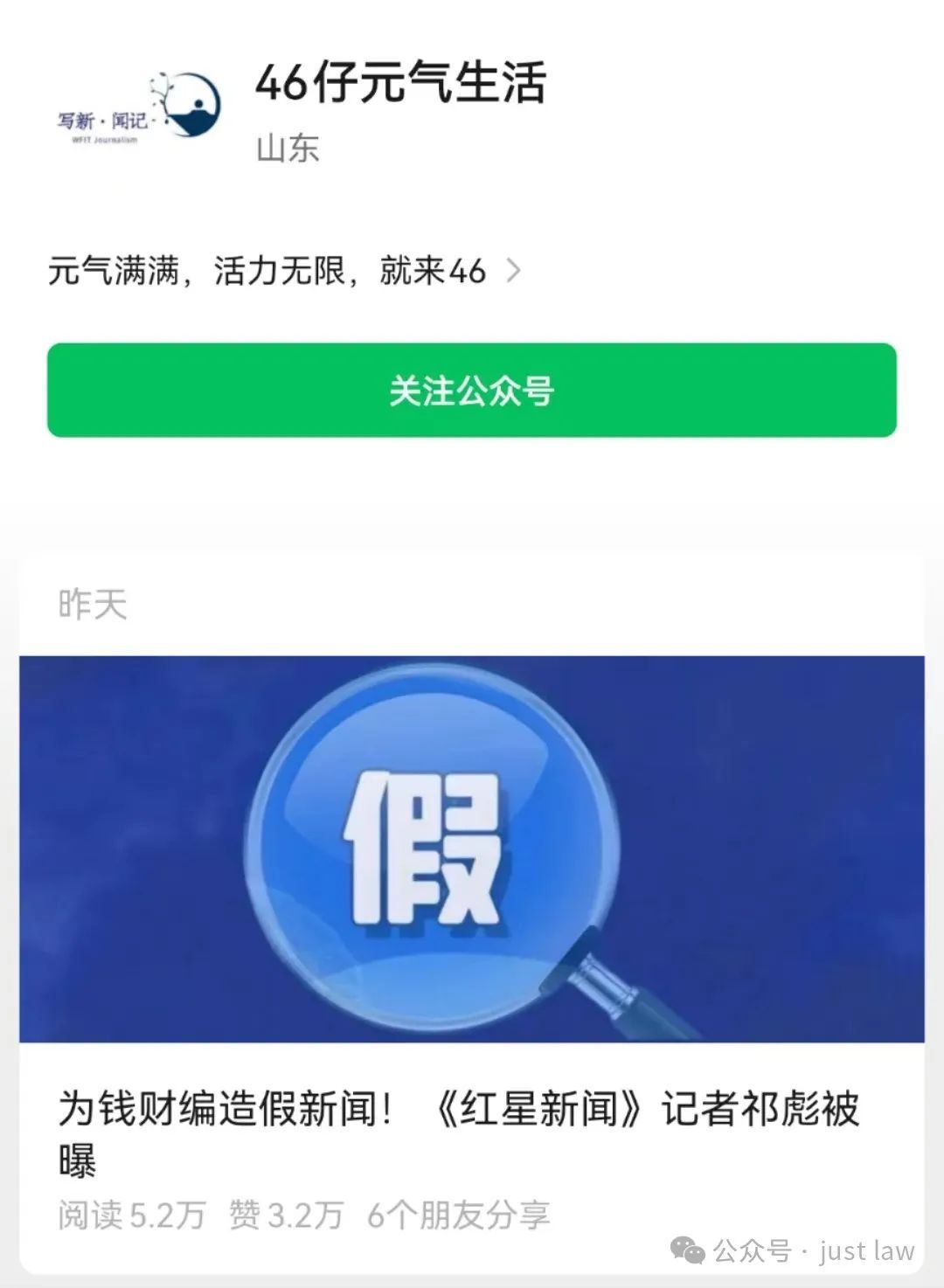Open the article about 红星新闻 reporter 祁彪
This screenshot has height=1288, width=944.
[x=459, y=1108]
